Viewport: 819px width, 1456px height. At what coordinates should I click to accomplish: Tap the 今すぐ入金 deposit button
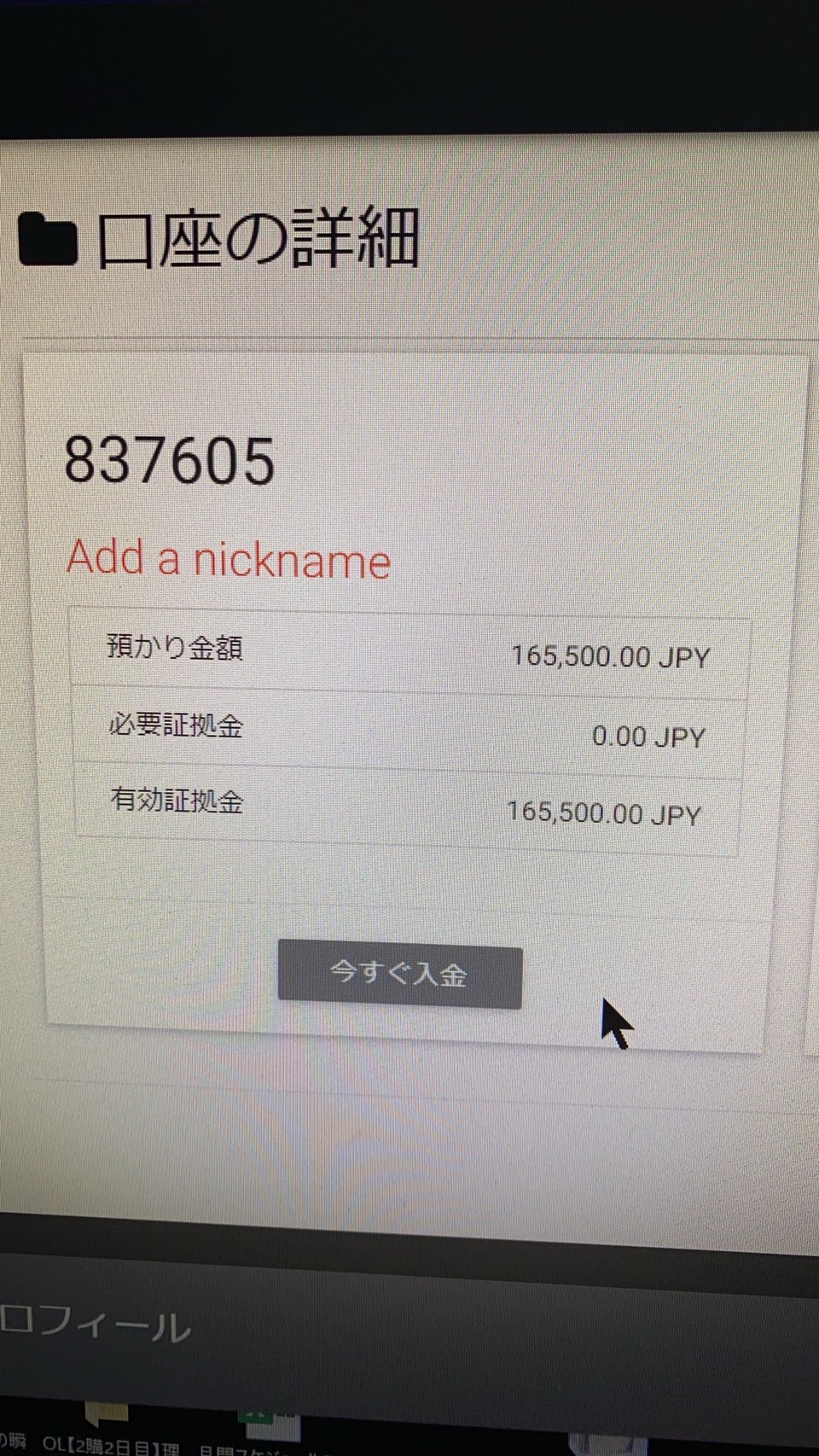(x=400, y=974)
